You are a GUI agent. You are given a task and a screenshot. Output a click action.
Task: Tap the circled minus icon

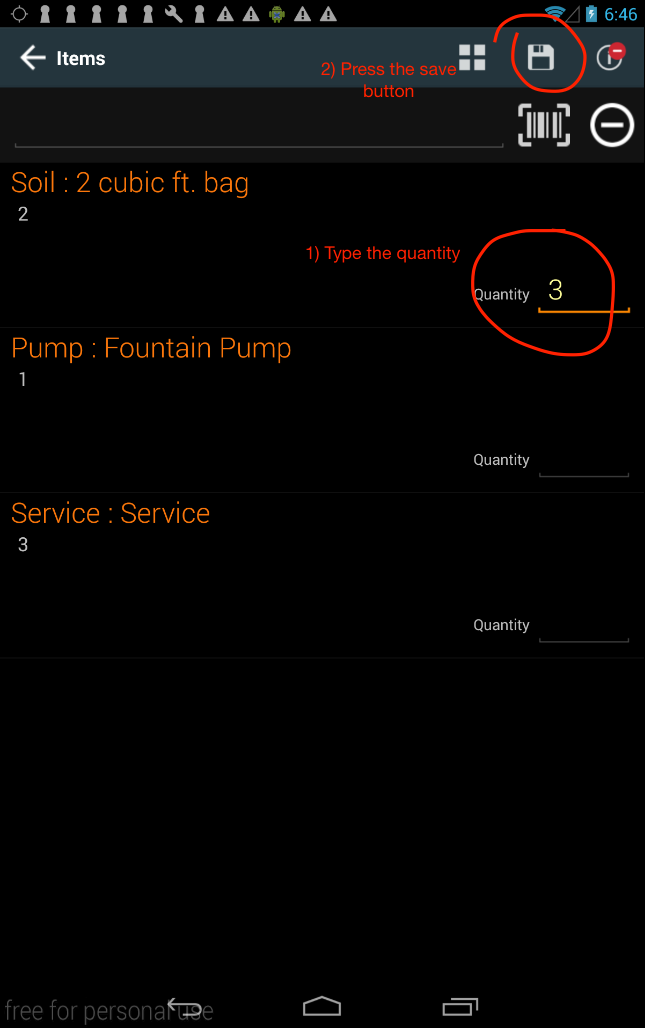[x=612, y=126]
